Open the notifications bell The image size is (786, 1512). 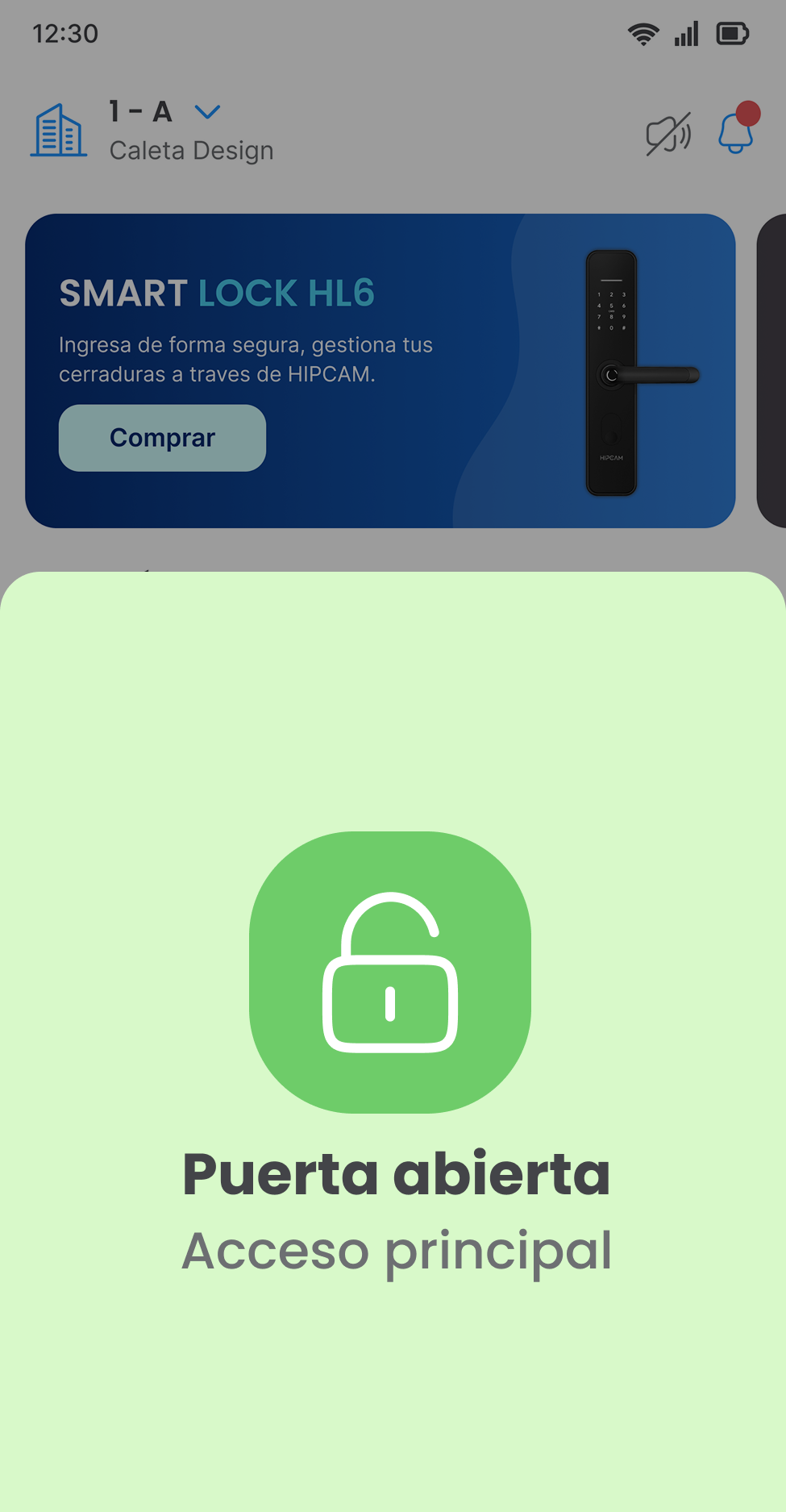736,132
